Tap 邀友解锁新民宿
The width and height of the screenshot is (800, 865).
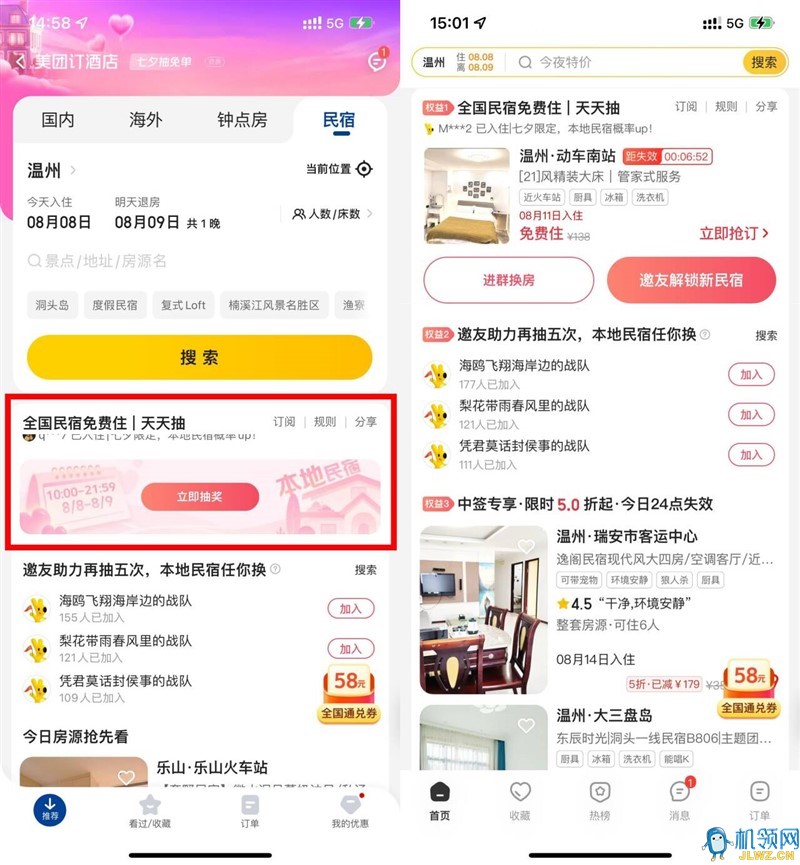pos(691,280)
